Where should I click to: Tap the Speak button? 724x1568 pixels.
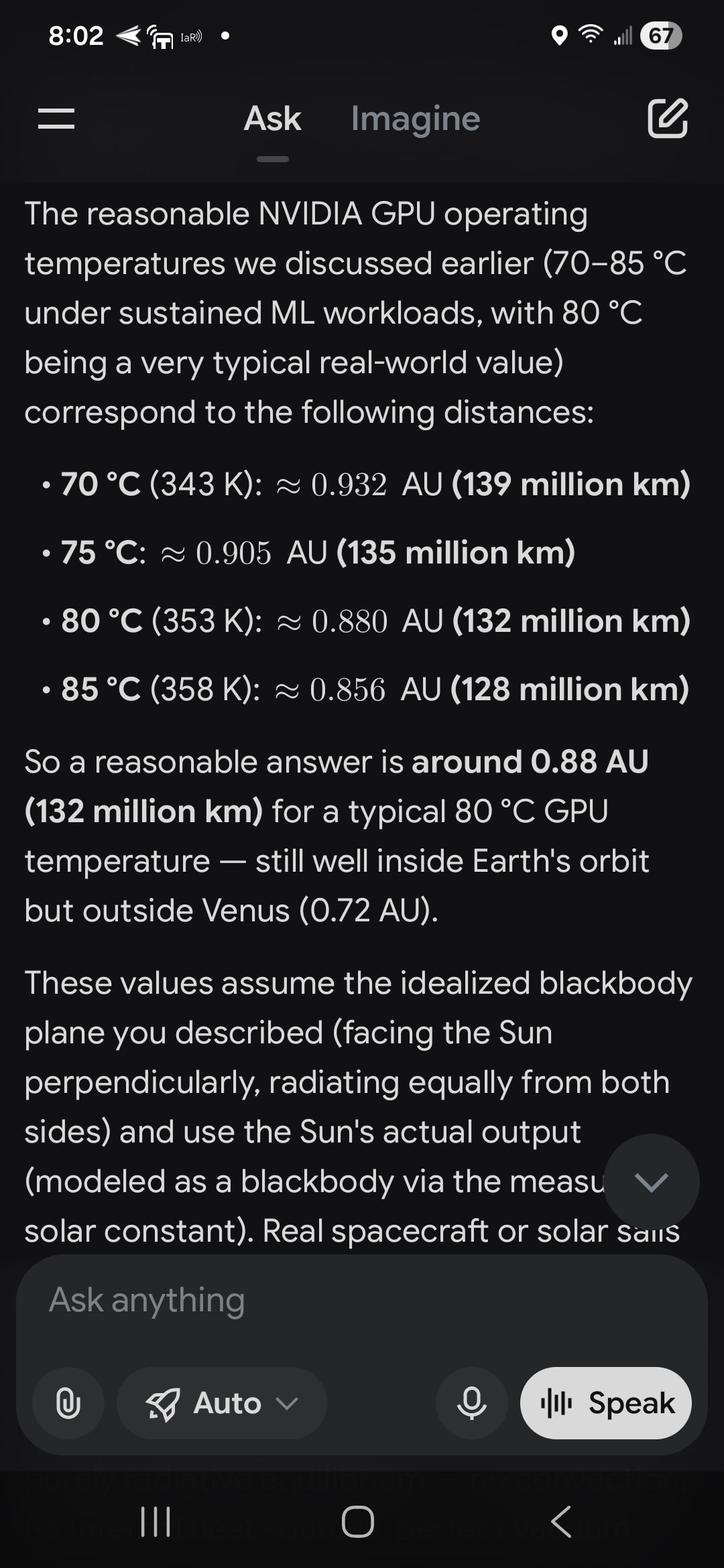pos(606,1402)
